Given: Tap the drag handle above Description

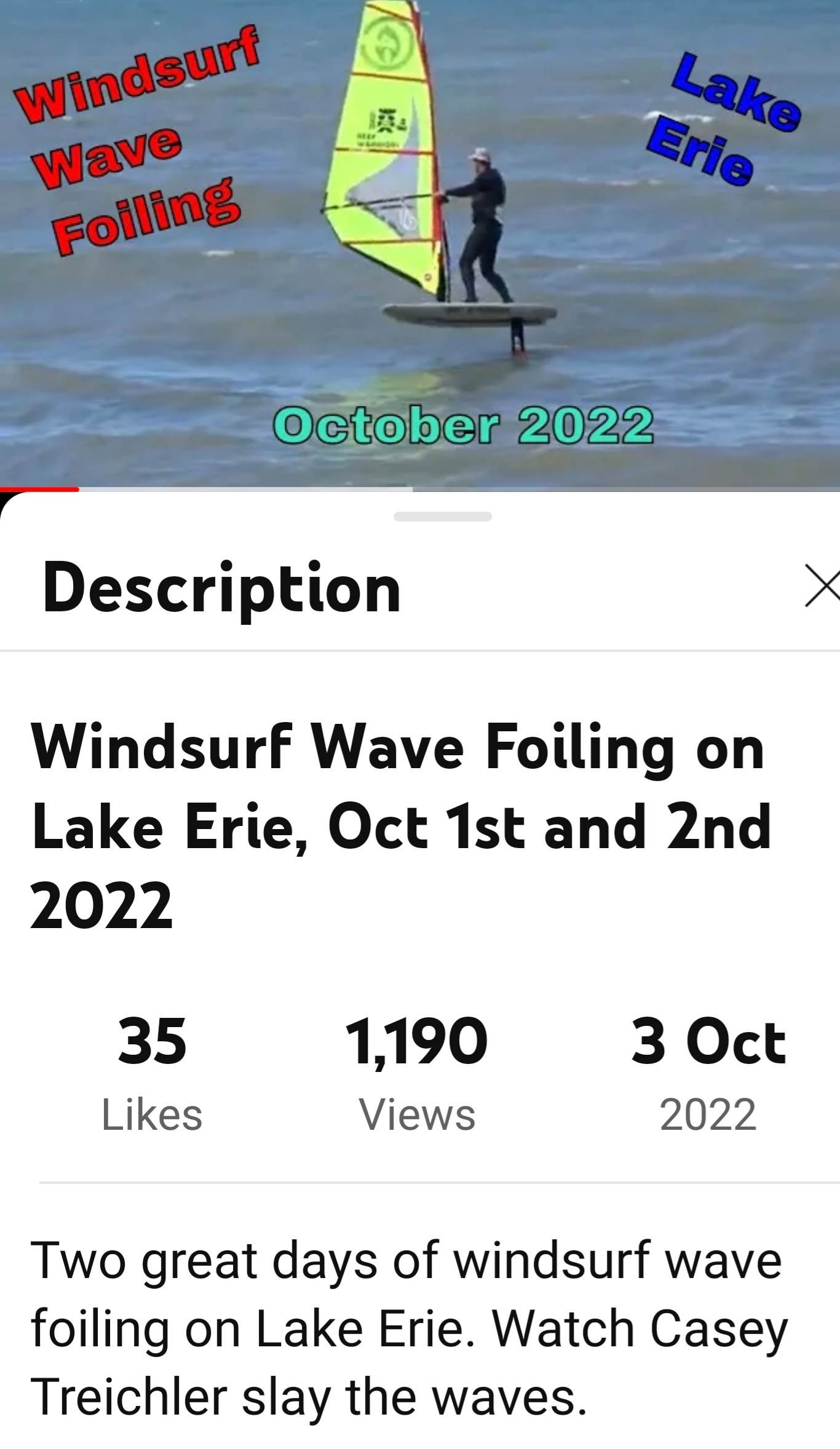Looking at the screenshot, I should click(442, 517).
